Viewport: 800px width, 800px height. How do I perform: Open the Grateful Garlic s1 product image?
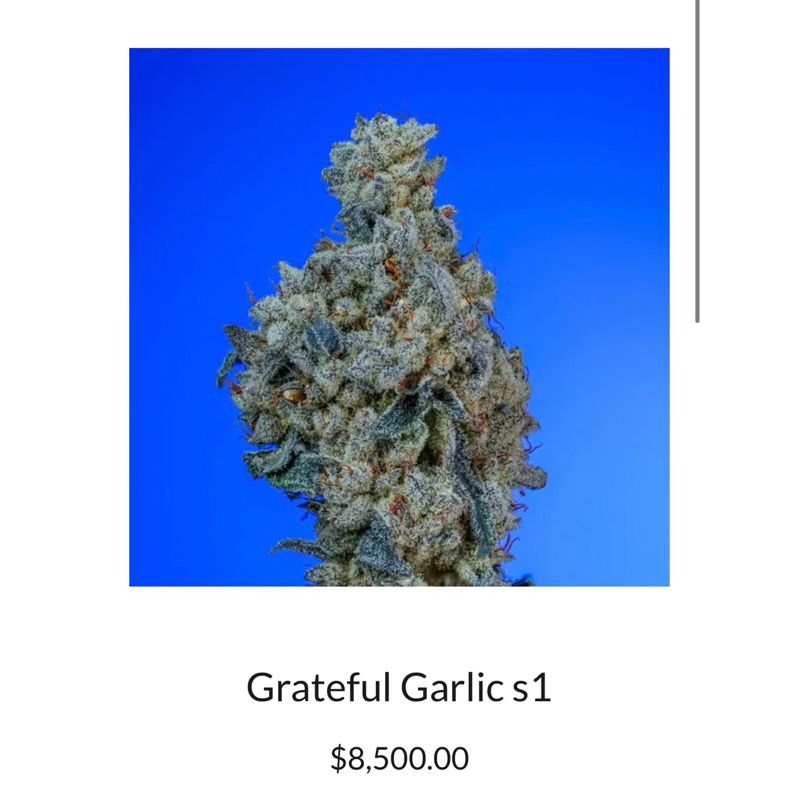(x=399, y=317)
